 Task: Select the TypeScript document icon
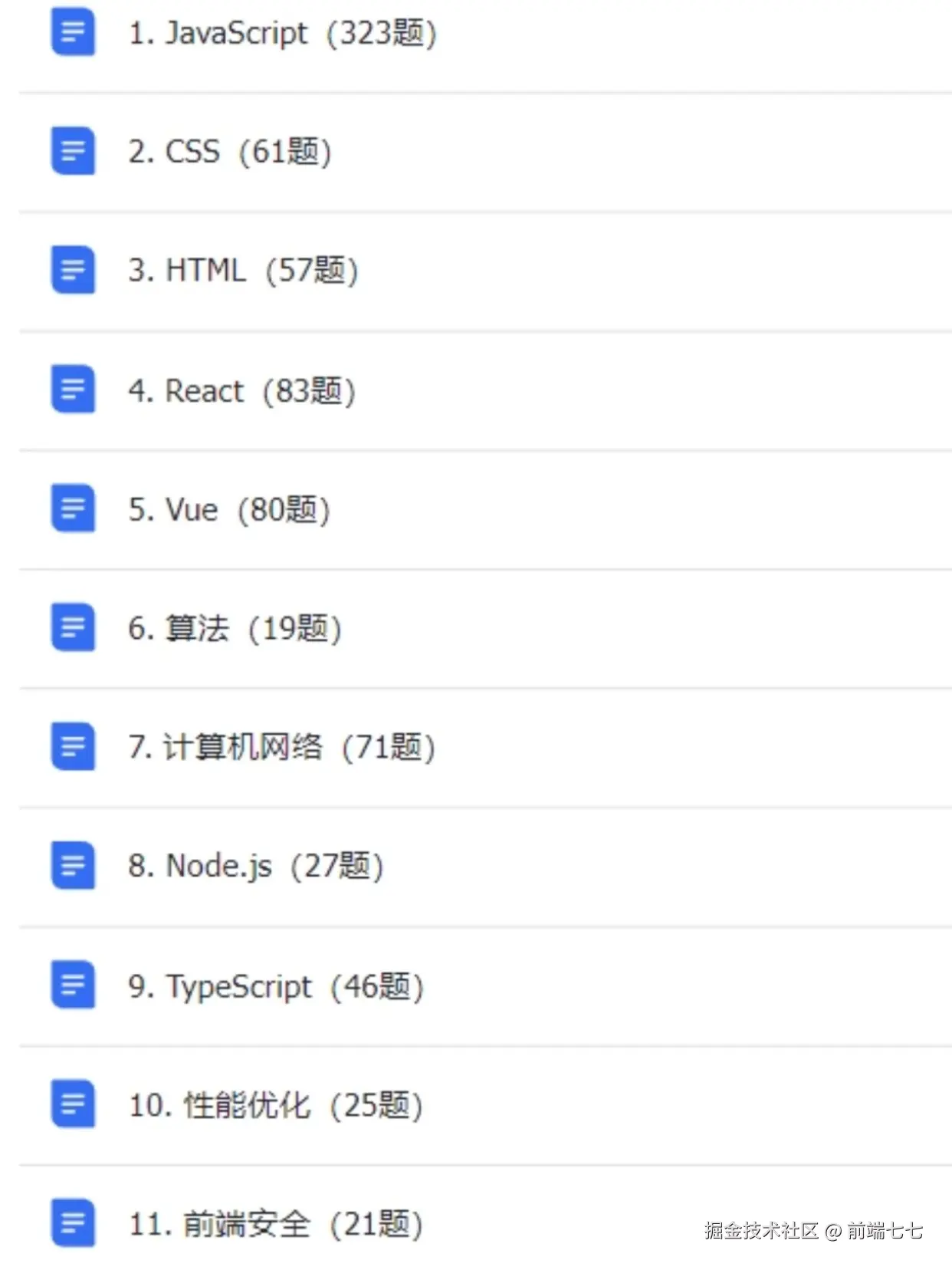click(x=73, y=985)
